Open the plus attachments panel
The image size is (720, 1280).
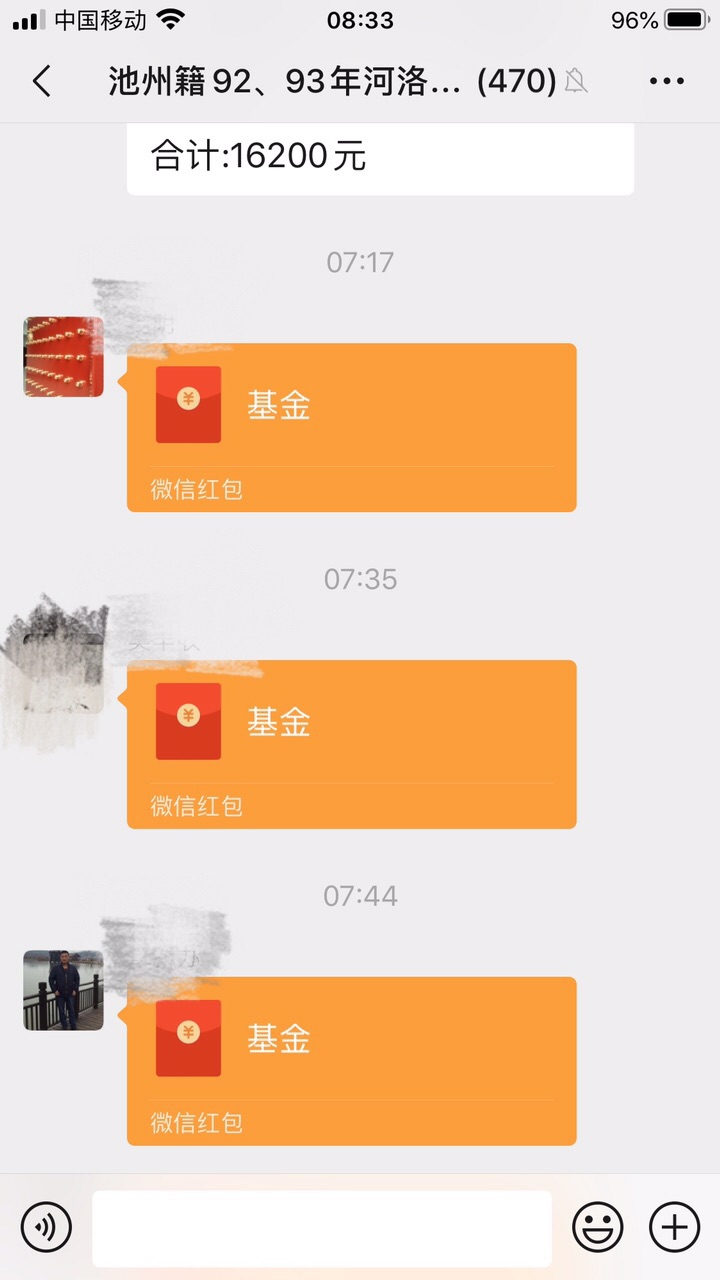click(x=675, y=1227)
